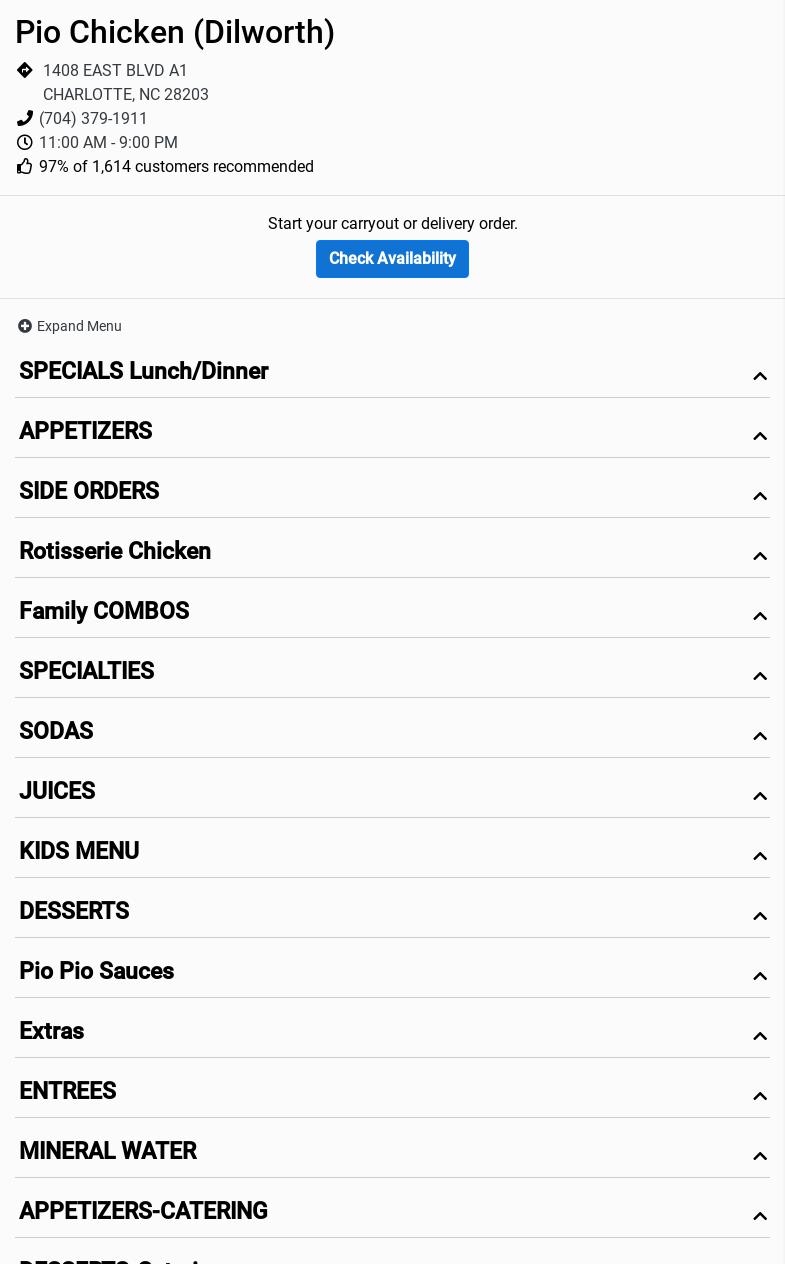Expand the SODAS section

[392, 731]
